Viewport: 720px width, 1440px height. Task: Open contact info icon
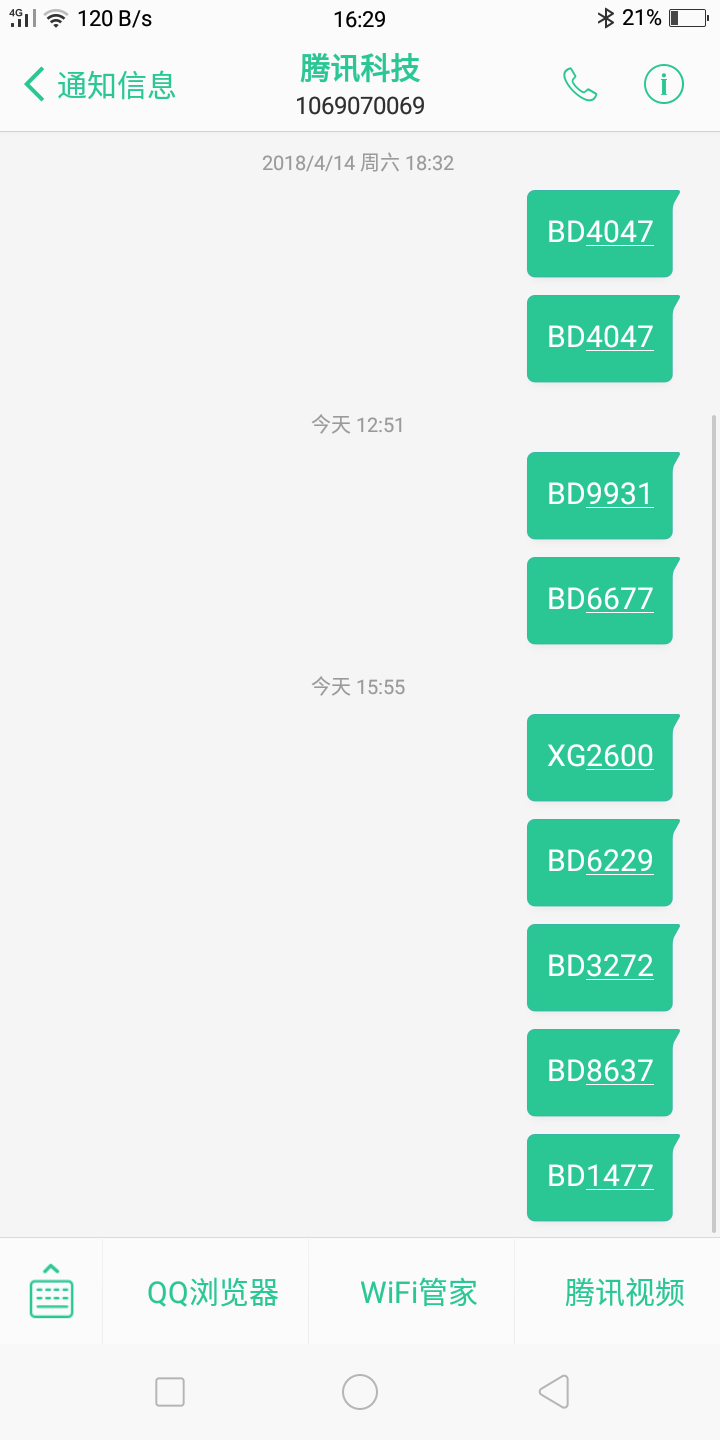[x=663, y=85]
